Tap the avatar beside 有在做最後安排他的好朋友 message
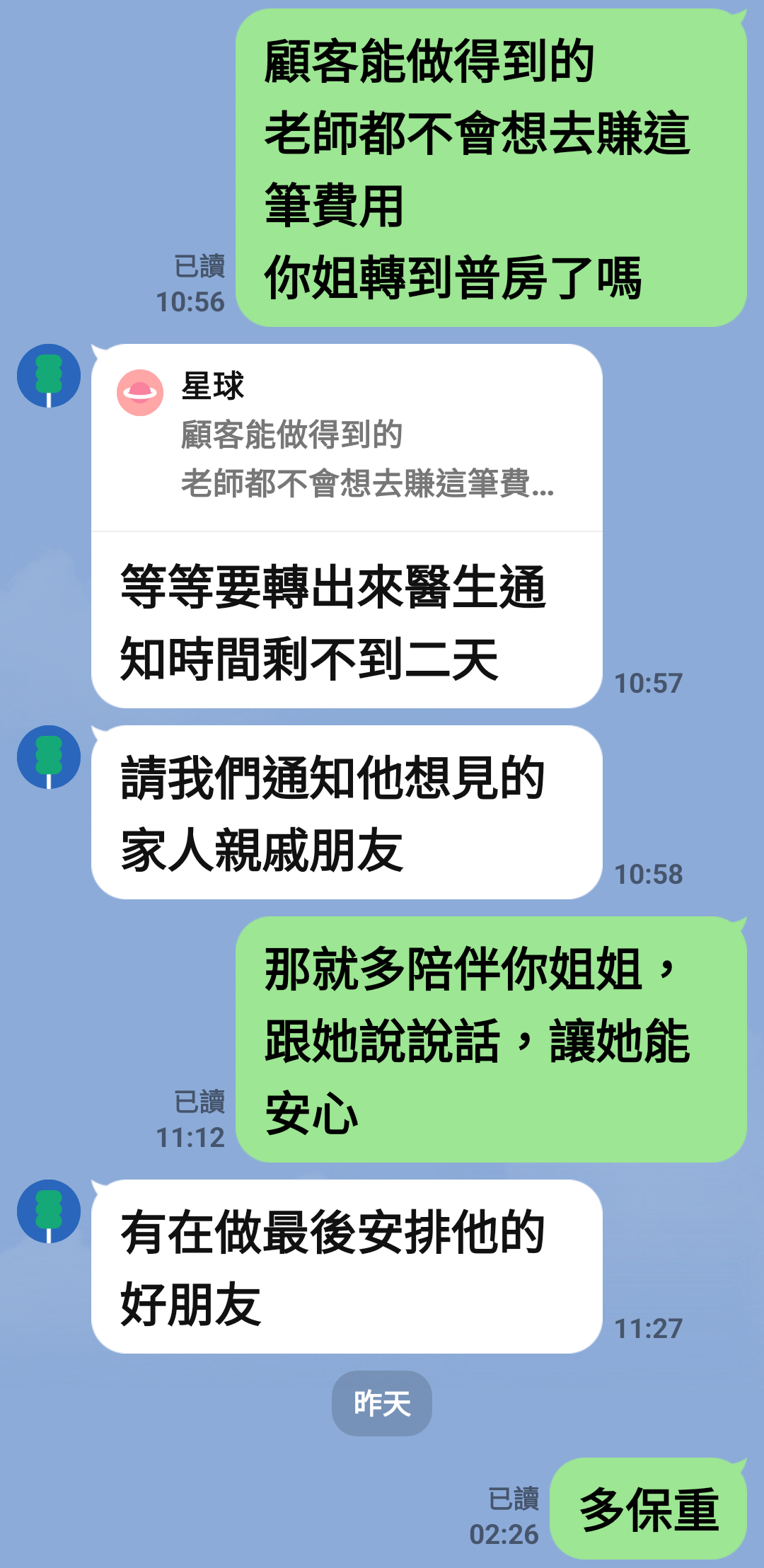 (49, 1211)
